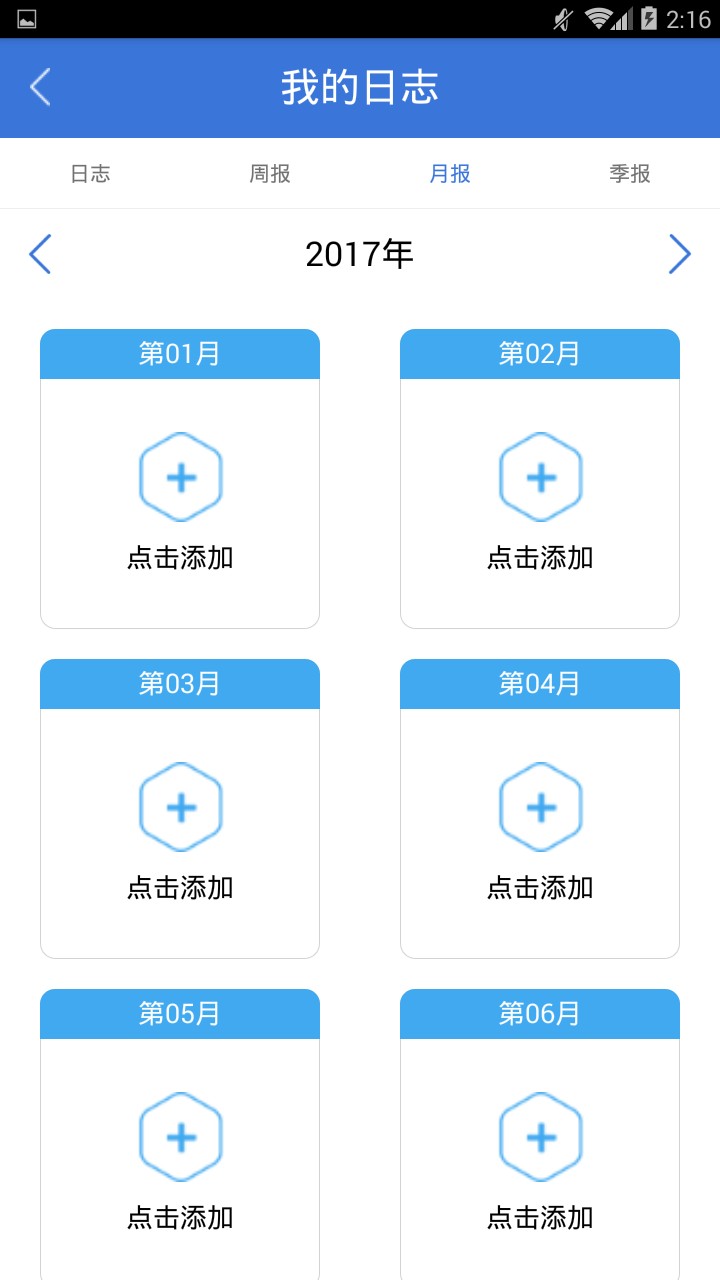The width and height of the screenshot is (720, 1280).
Task: Go to next year with right chevron
Action: (680, 254)
